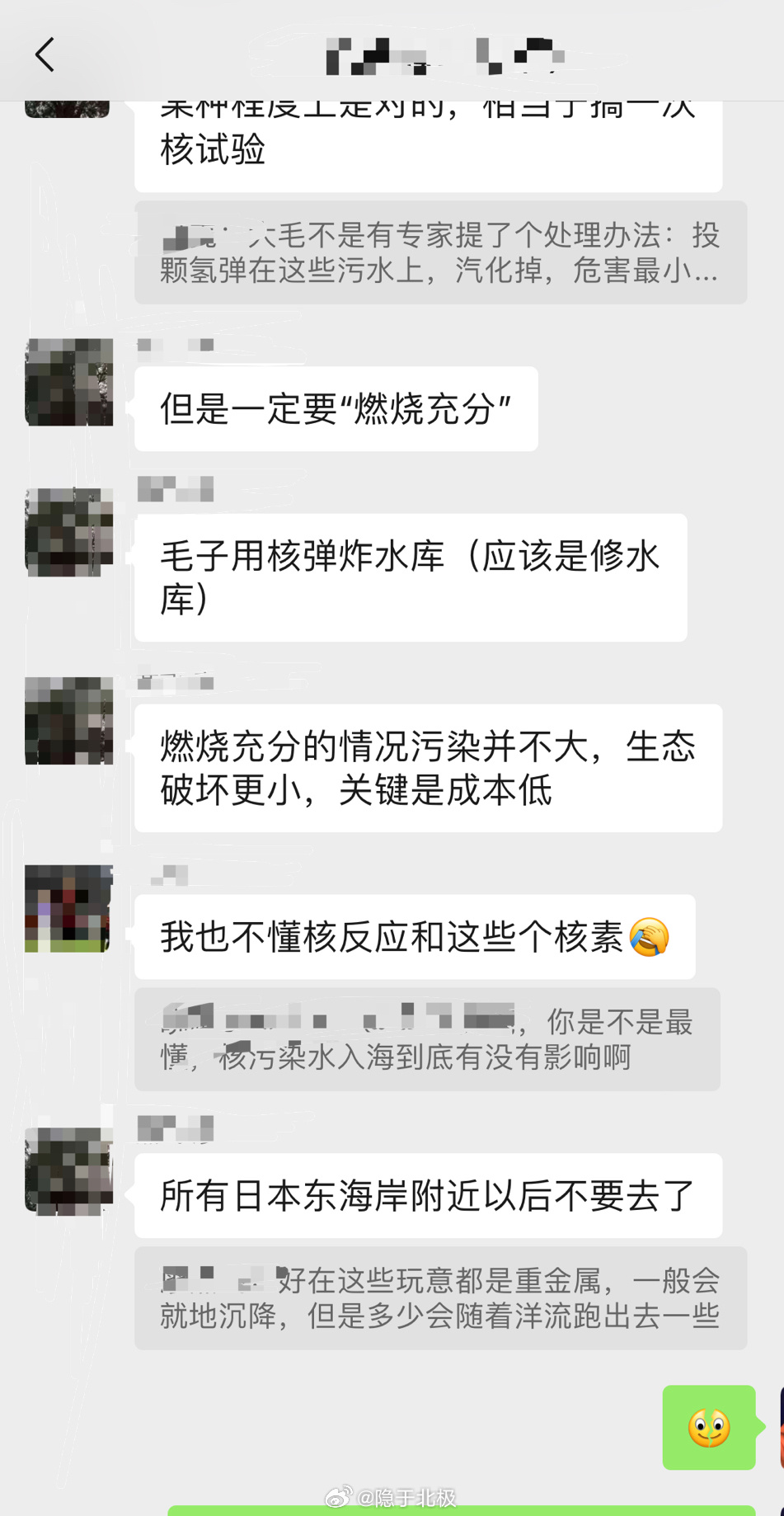The image size is (784, 1516).
Task: Open avatar beside 燃烧充分的情况污染并不大 message
Action: (x=68, y=721)
